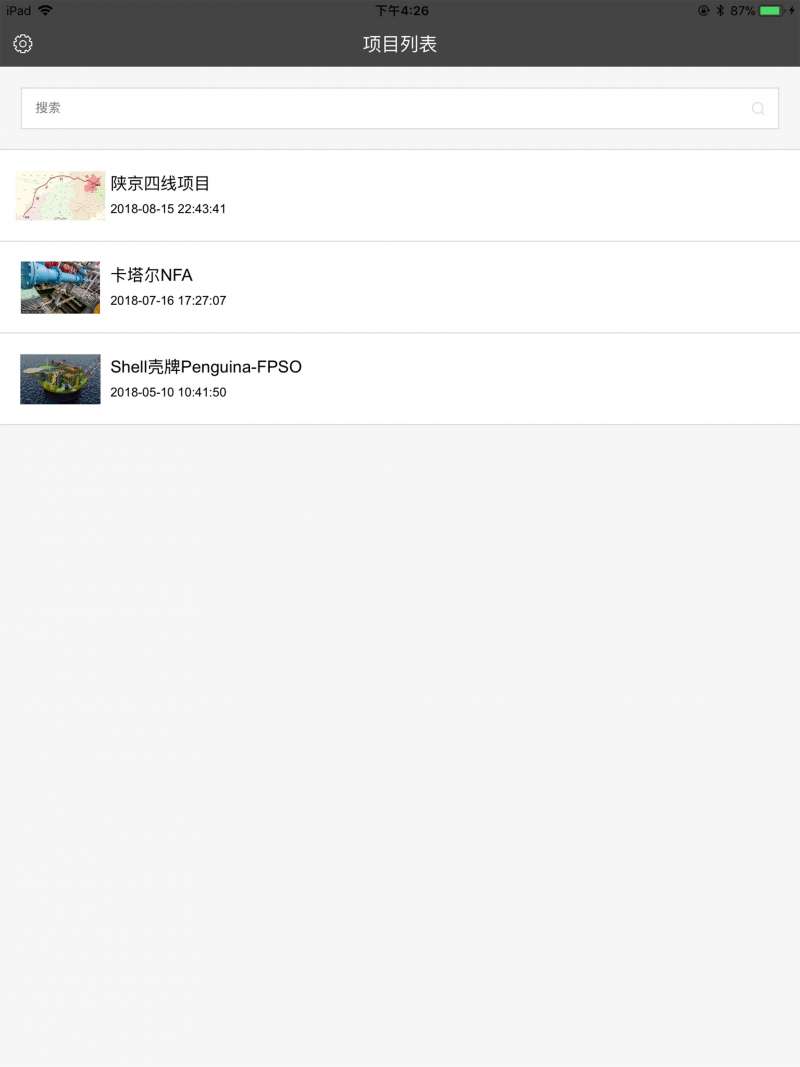This screenshot has height=1067, width=800.
Task: Open the Shell壳牌Penguina-FPSO project
Action: [x=400, y=379]
